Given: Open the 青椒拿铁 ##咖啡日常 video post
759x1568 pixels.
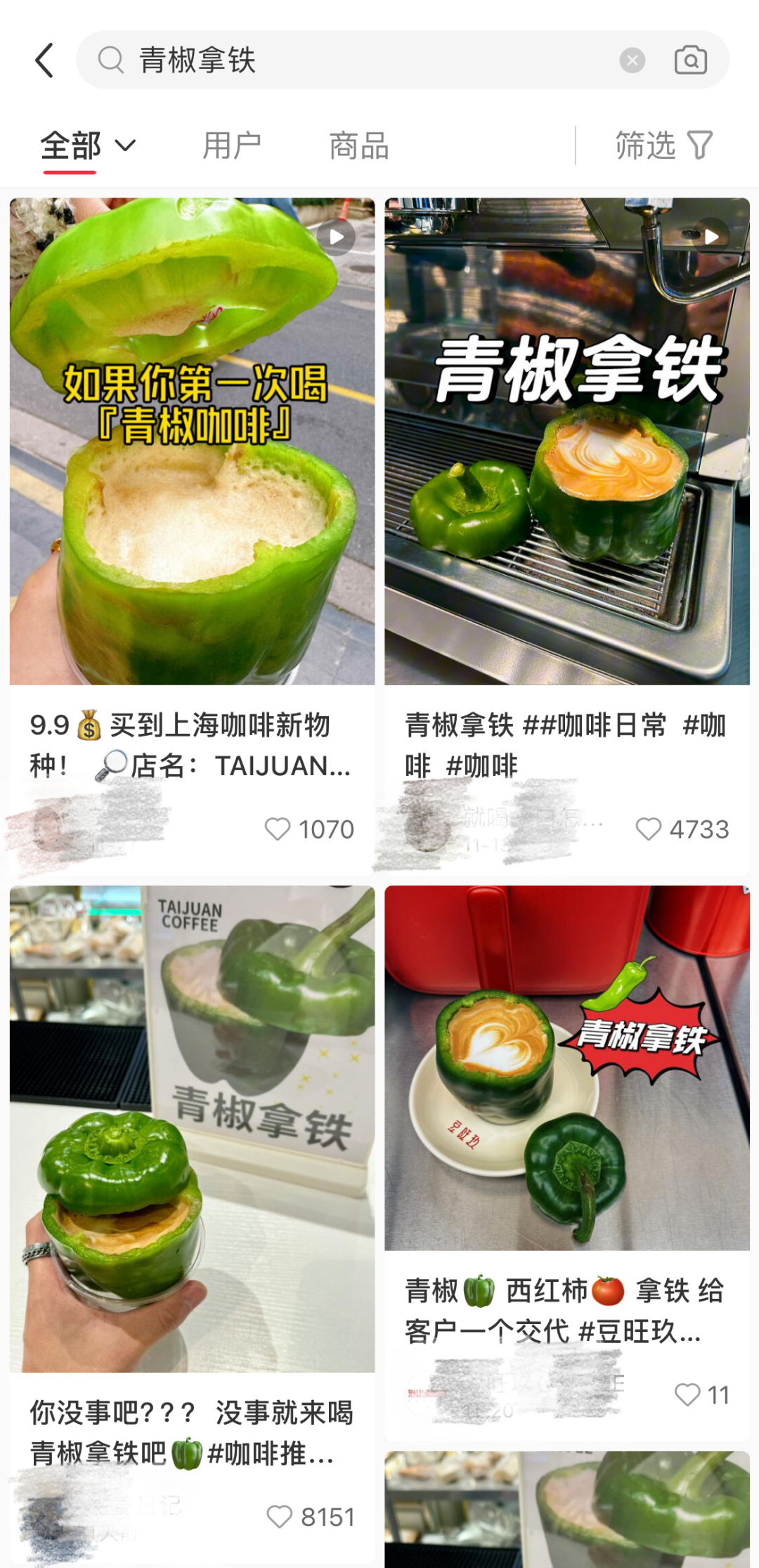Looking at the screenshot, I should tap(566, 443).
